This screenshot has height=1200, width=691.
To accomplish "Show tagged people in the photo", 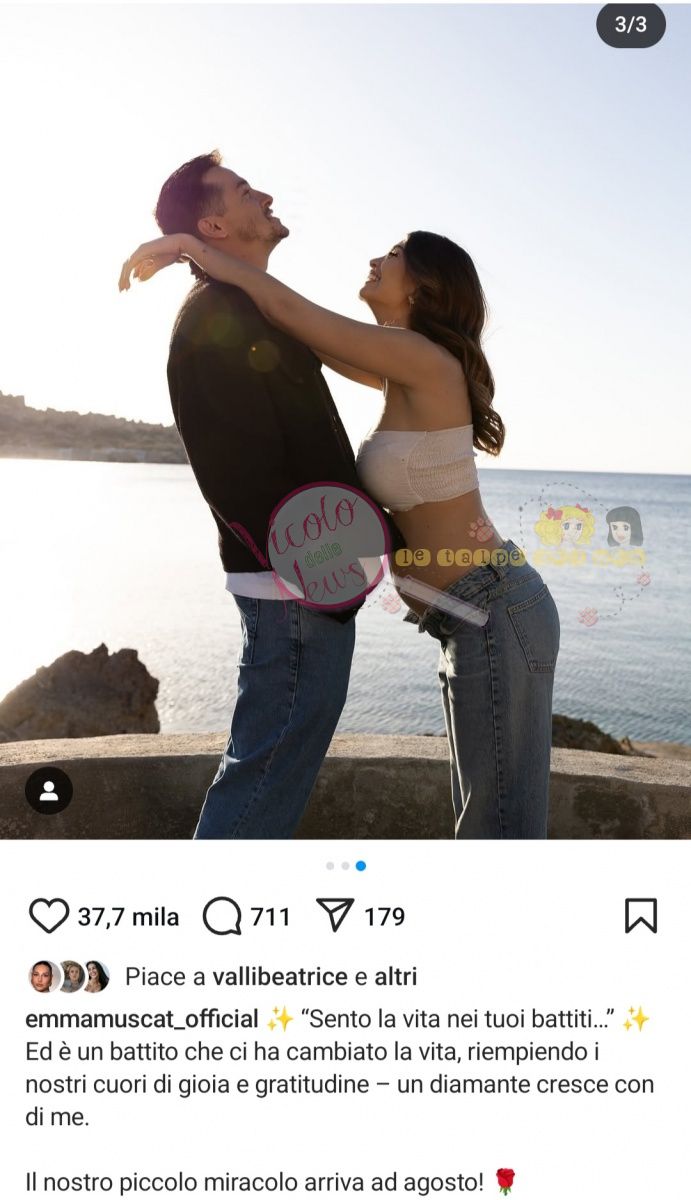I will 48,791.
